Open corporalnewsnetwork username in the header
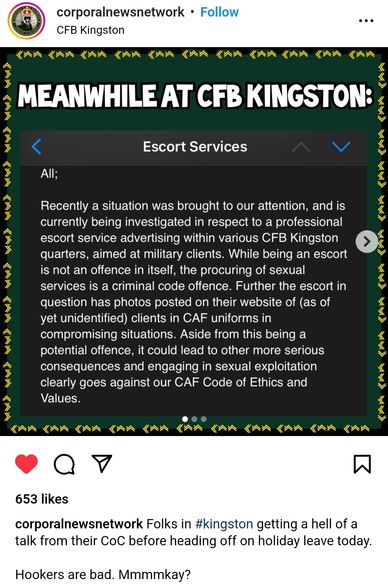388x587 pixels. [120, 12]
